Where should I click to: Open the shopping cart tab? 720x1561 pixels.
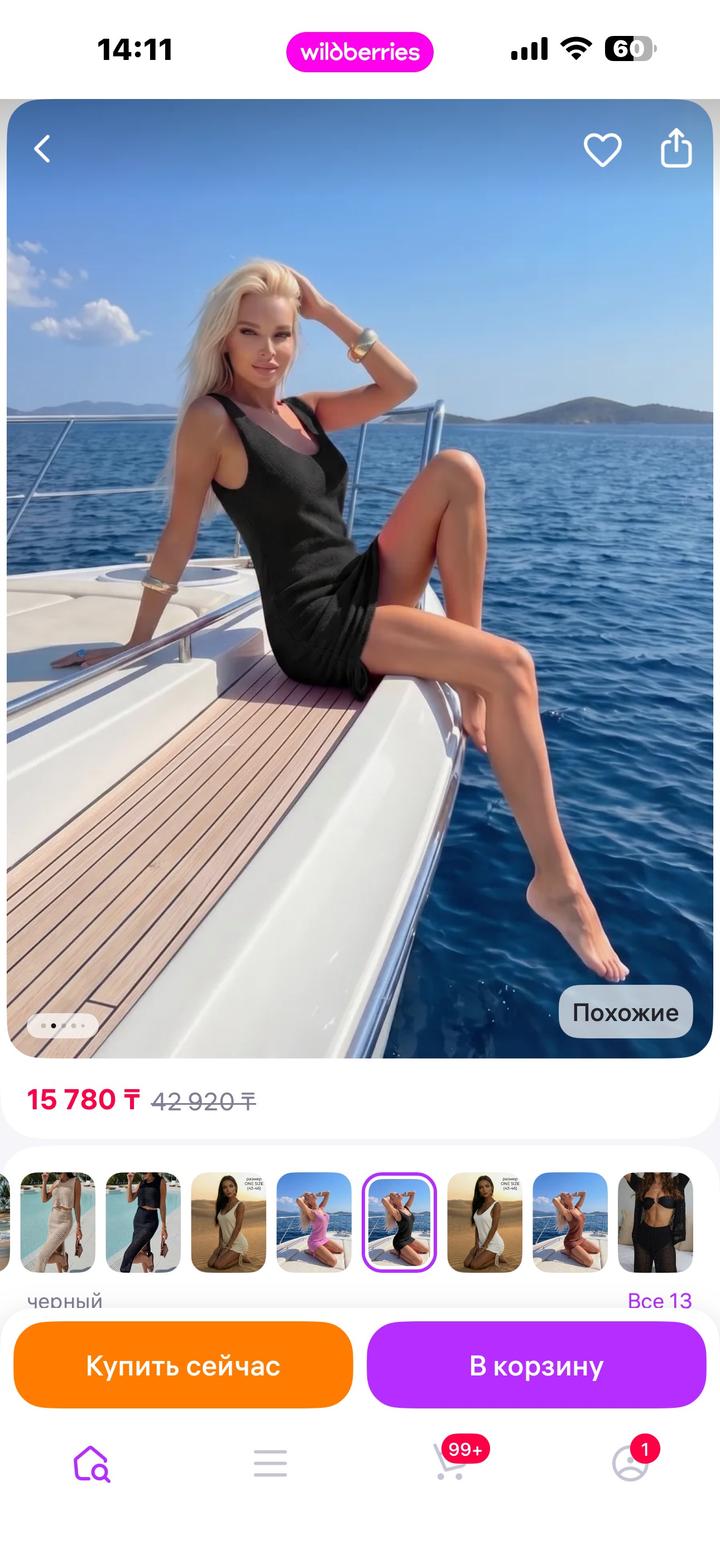coord(451,1464)
